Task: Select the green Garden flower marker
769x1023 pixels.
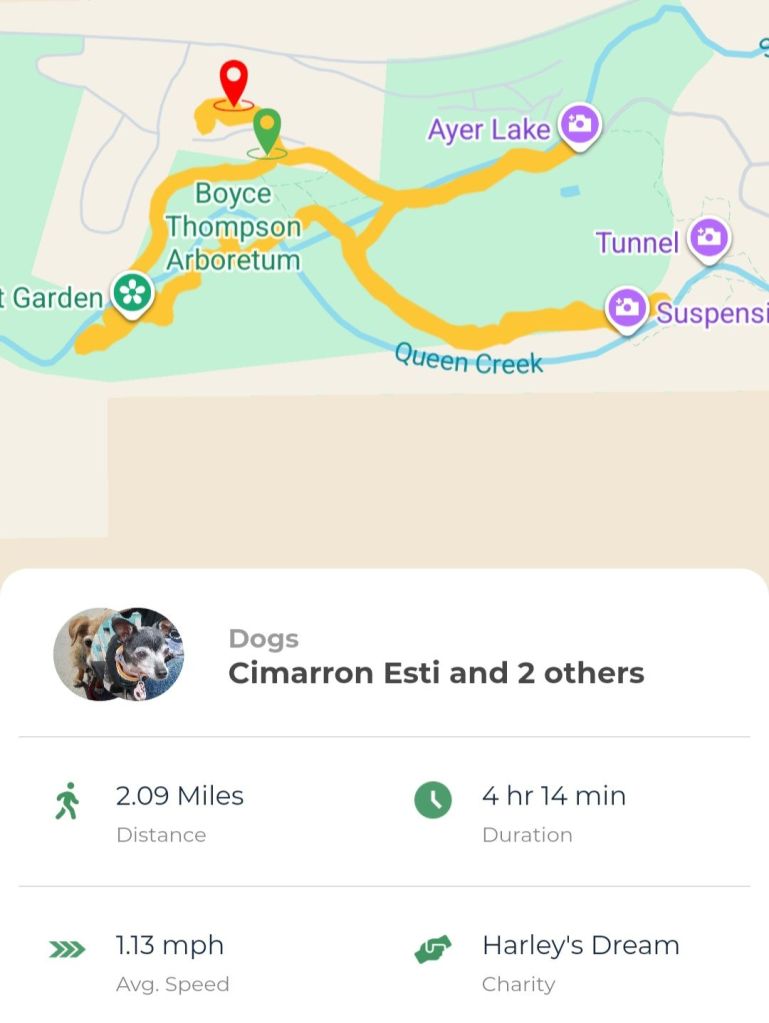Action: click(132, 293)
